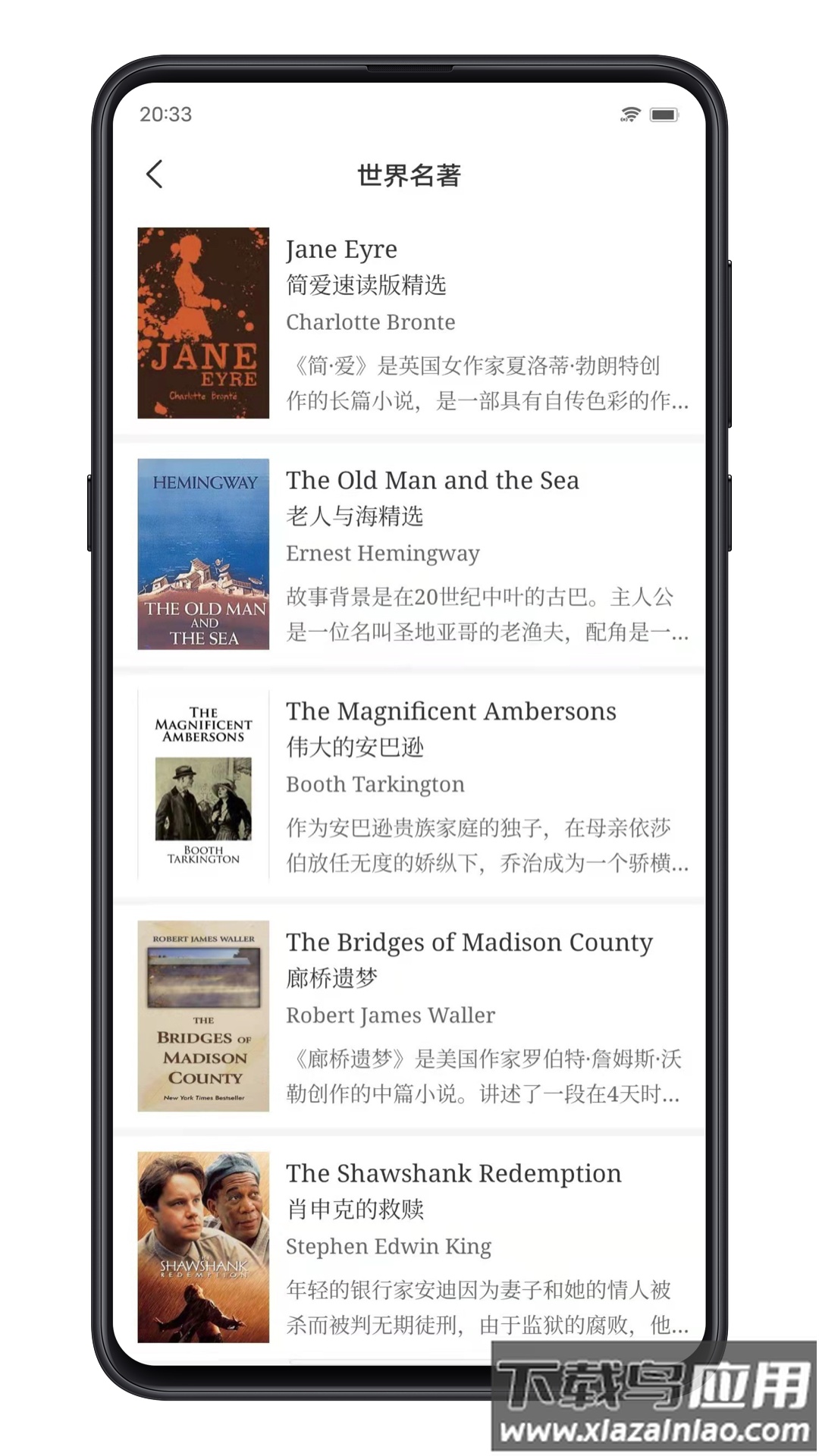Tap the back arrow to leave 世界名著
Image resolution: width=819 pixels, height=1456 pixels.
155,174
